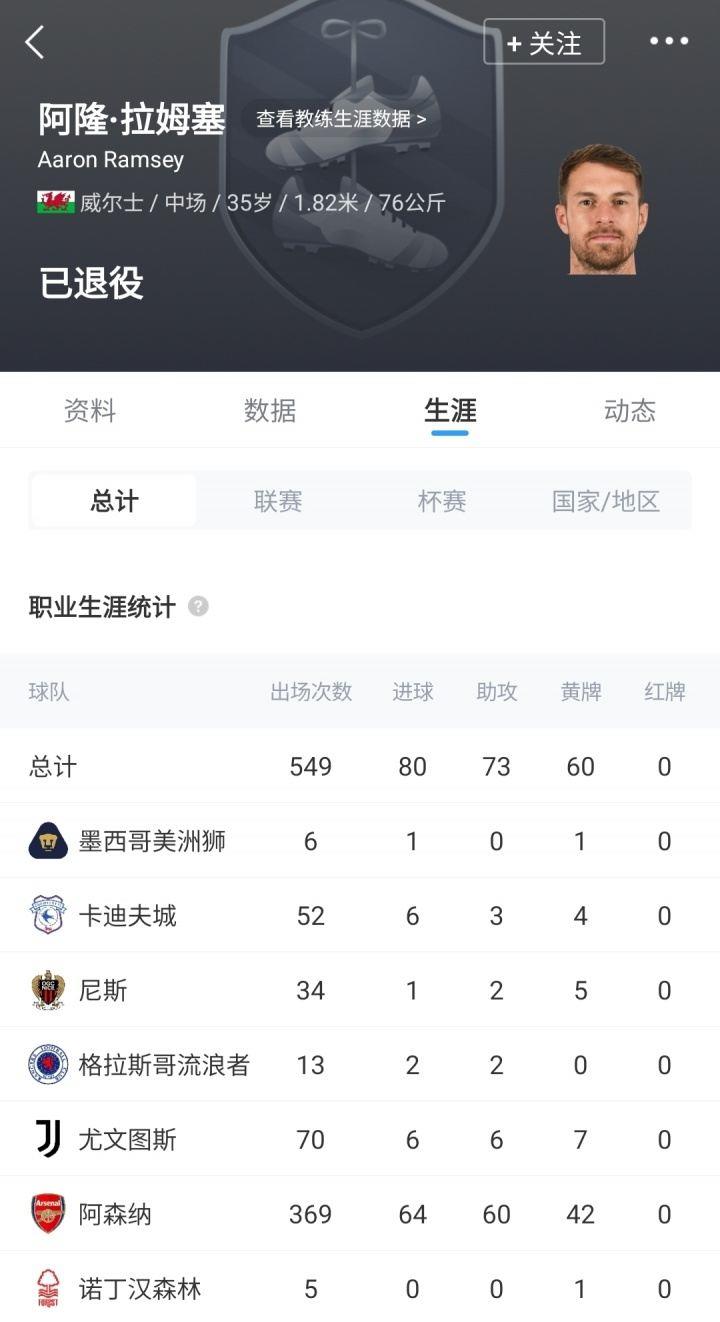
Task: Open the 尼斯 team row
Action: (x=103, y=990)
